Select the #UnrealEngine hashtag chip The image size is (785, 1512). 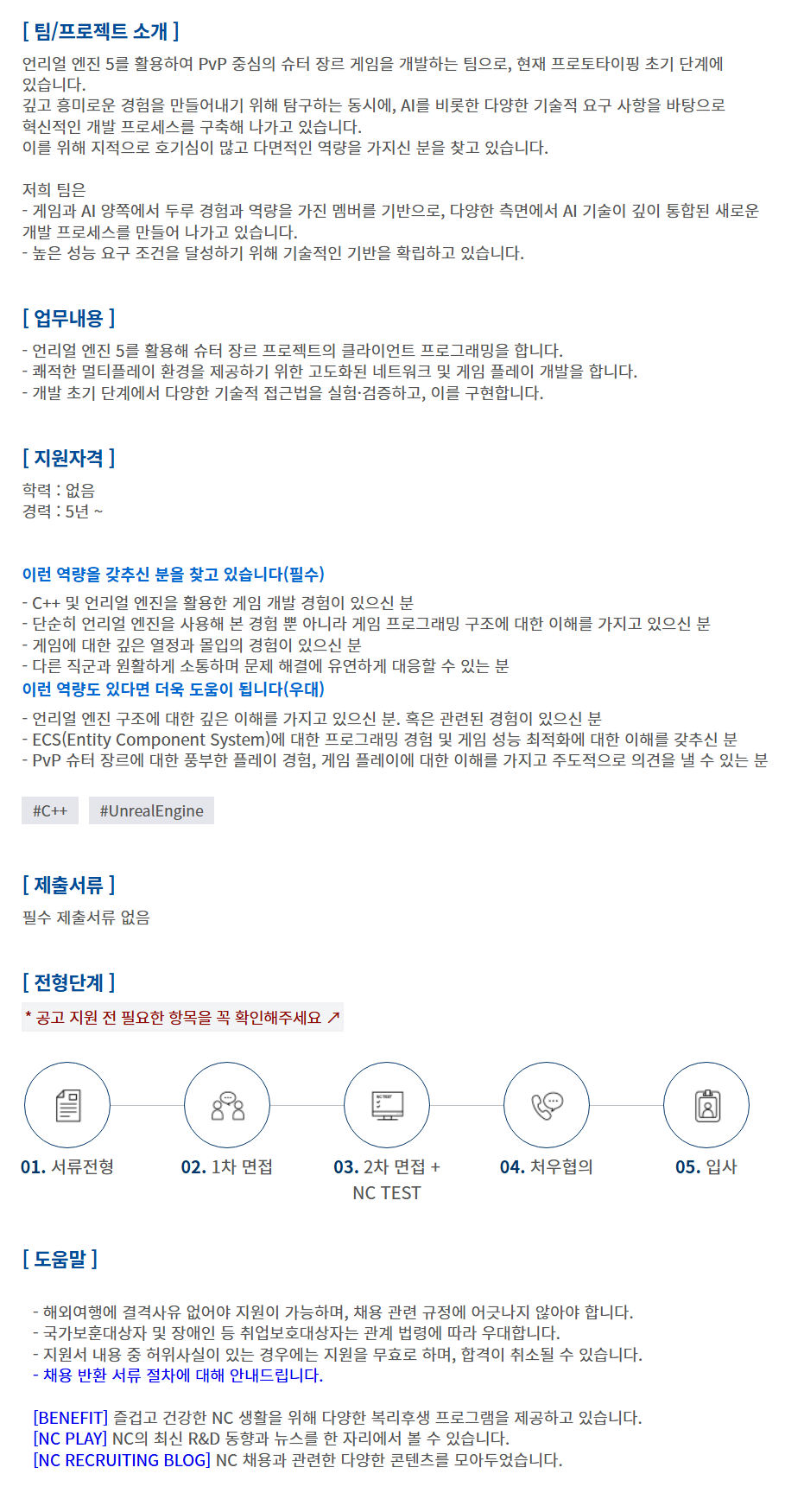151,810
